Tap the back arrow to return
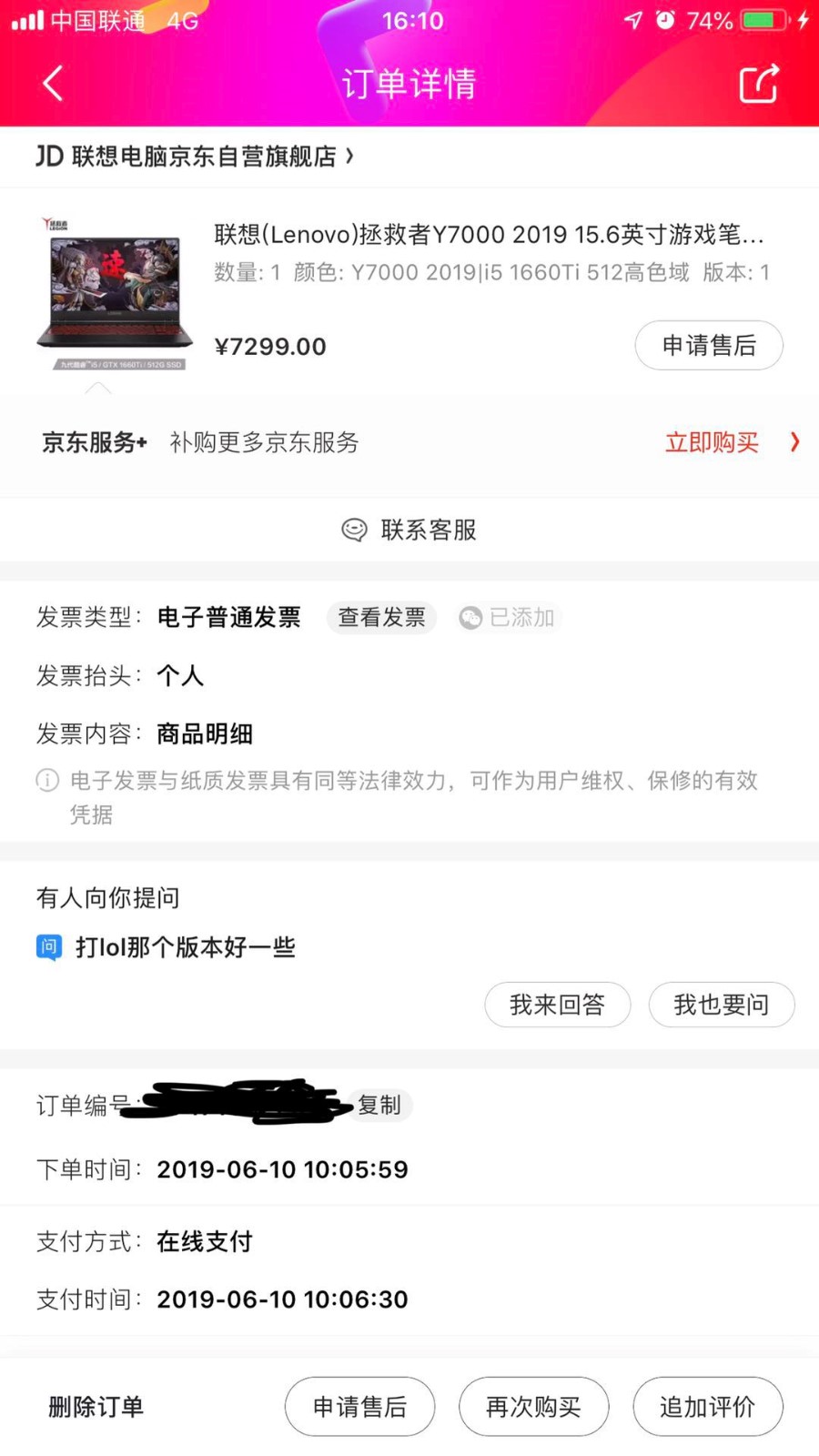The width and height of the screenshot is (819, 1456). pos(52,82)
